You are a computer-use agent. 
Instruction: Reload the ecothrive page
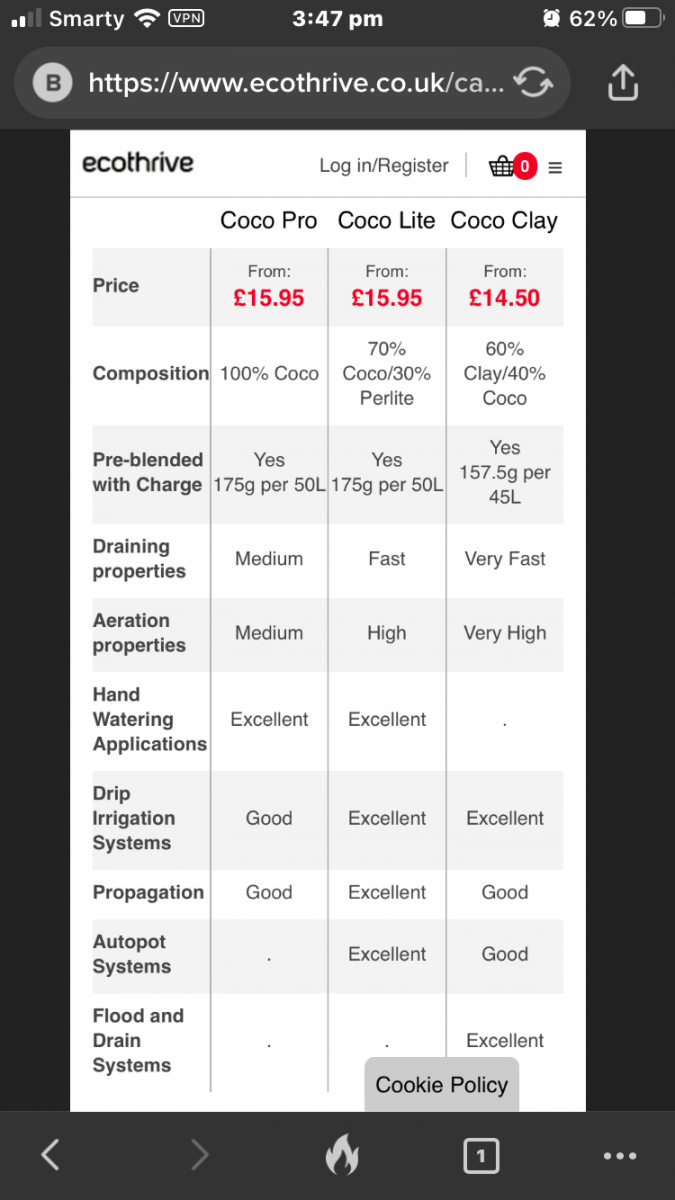tap(534, 83)
